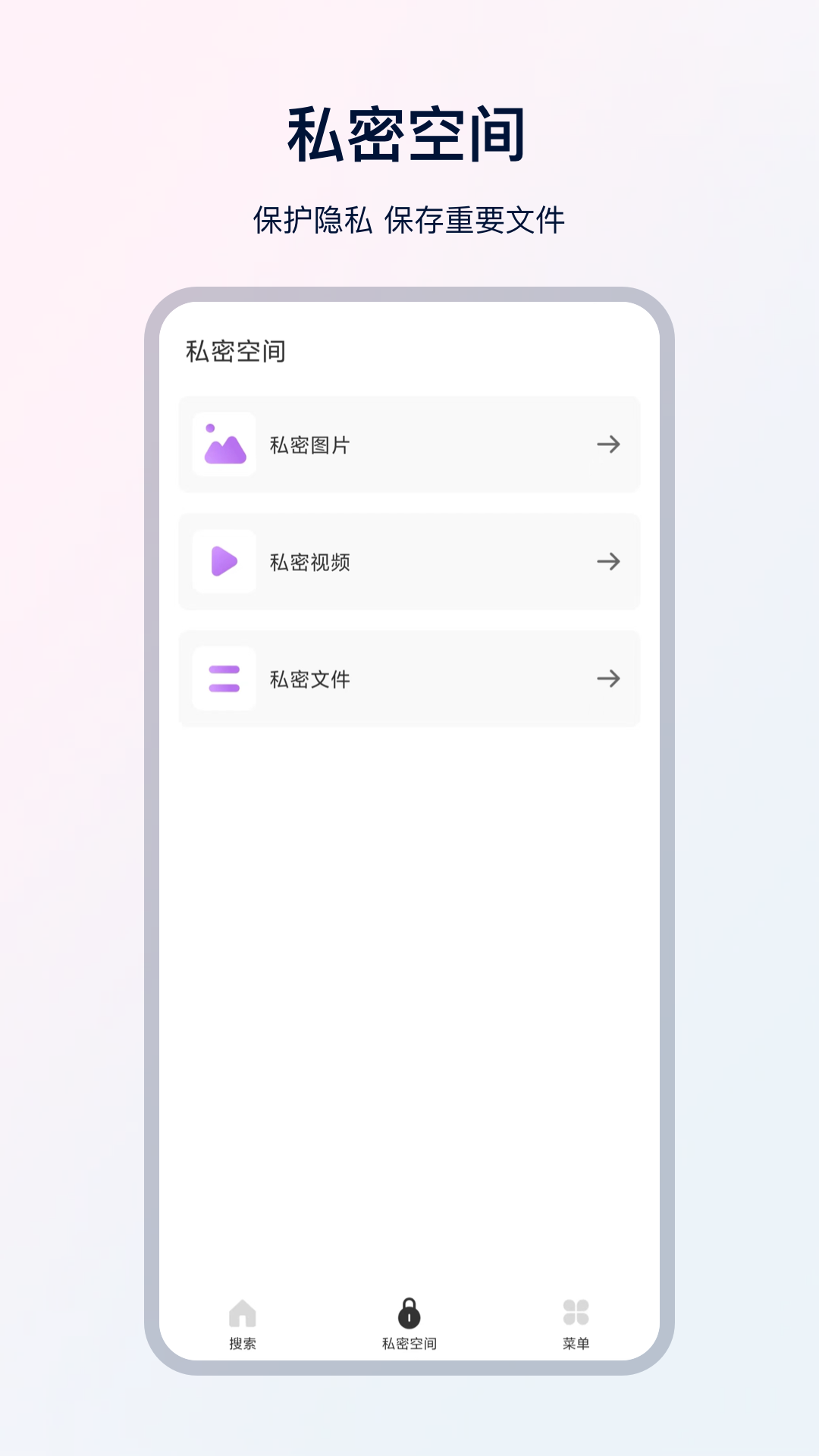Screen dimensions: 819x1456
Task: Click the 私密空间 page heading
Action: pos(409,133)
